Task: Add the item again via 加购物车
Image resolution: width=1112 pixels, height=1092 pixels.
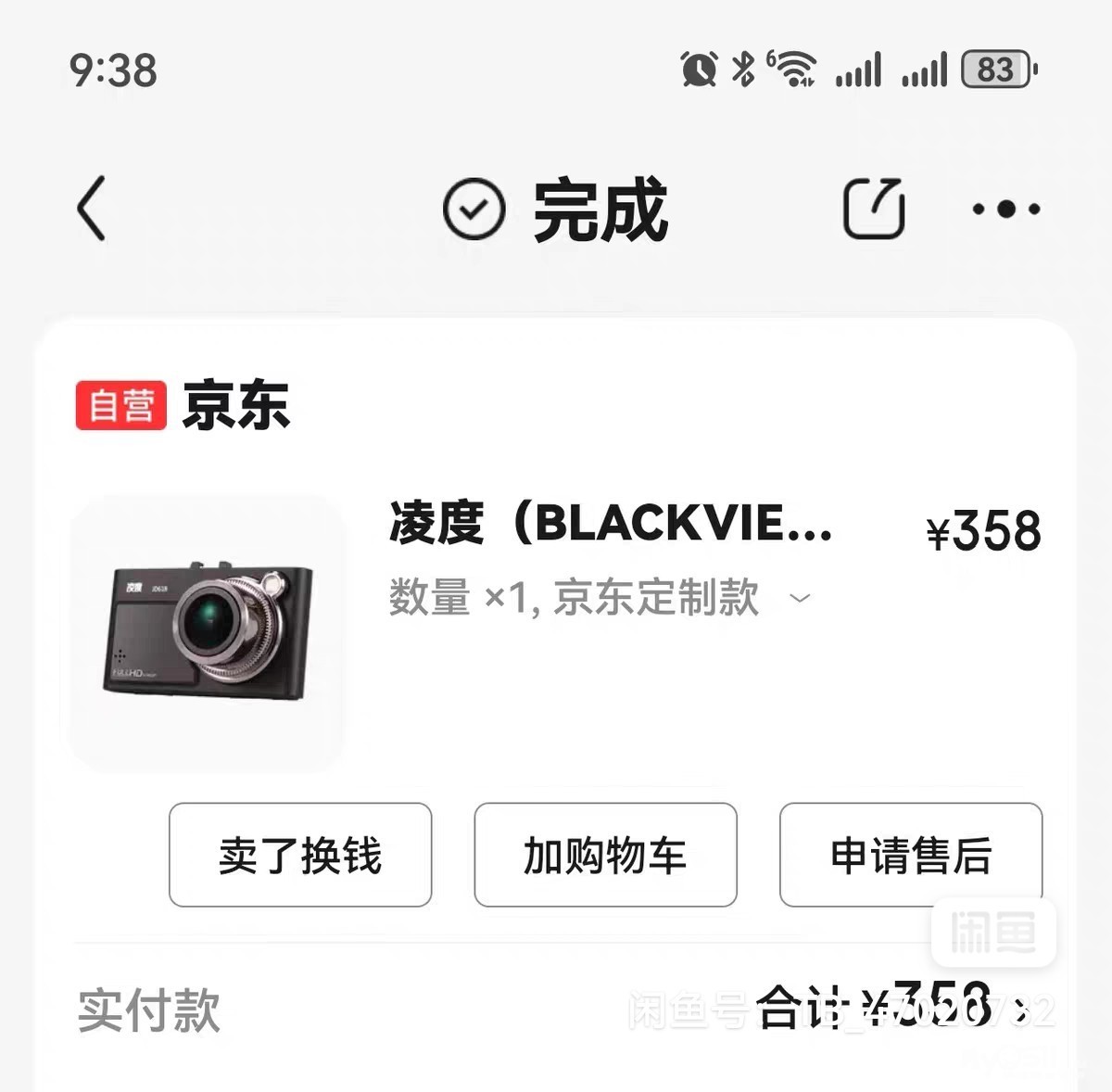Action: point(605,855)
